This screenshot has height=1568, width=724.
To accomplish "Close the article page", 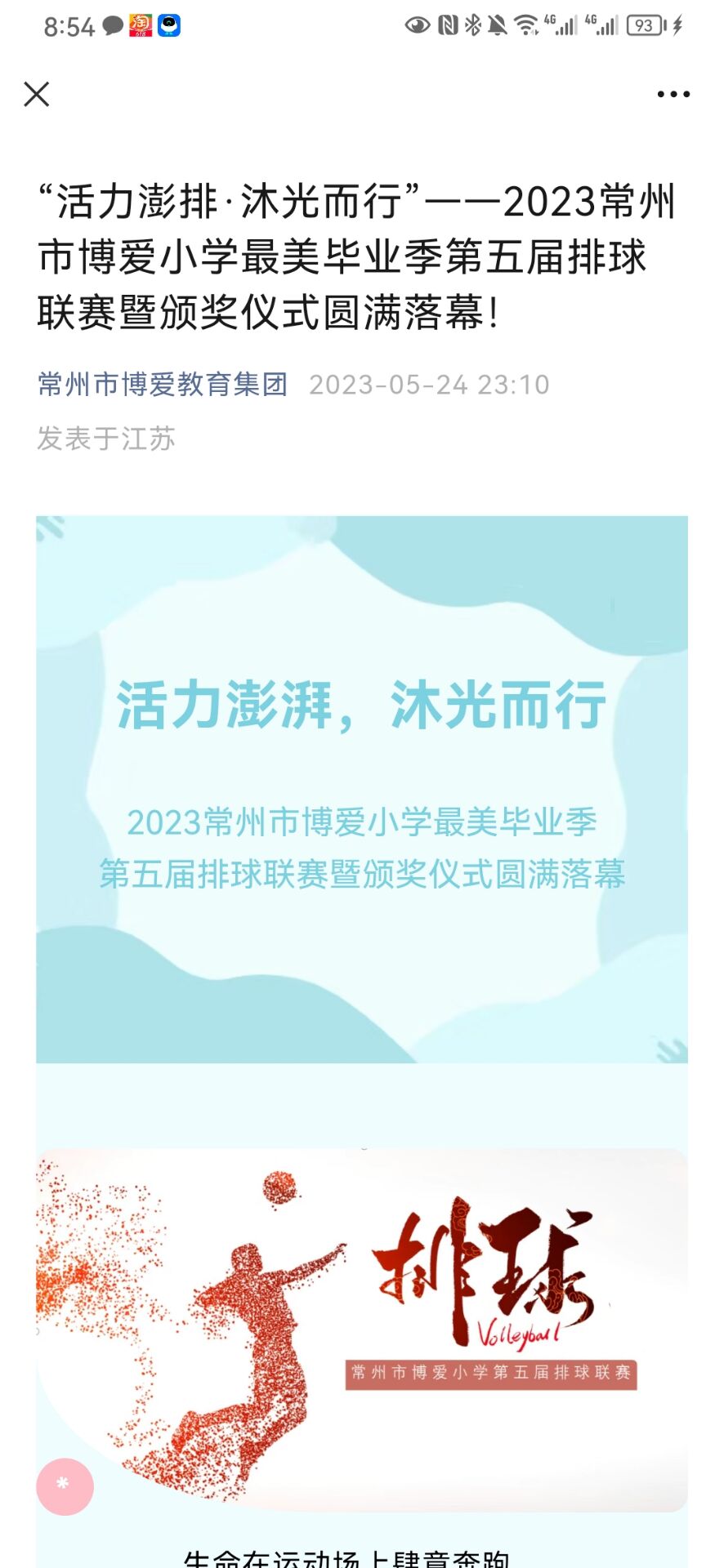I will (x=37, y=94).
